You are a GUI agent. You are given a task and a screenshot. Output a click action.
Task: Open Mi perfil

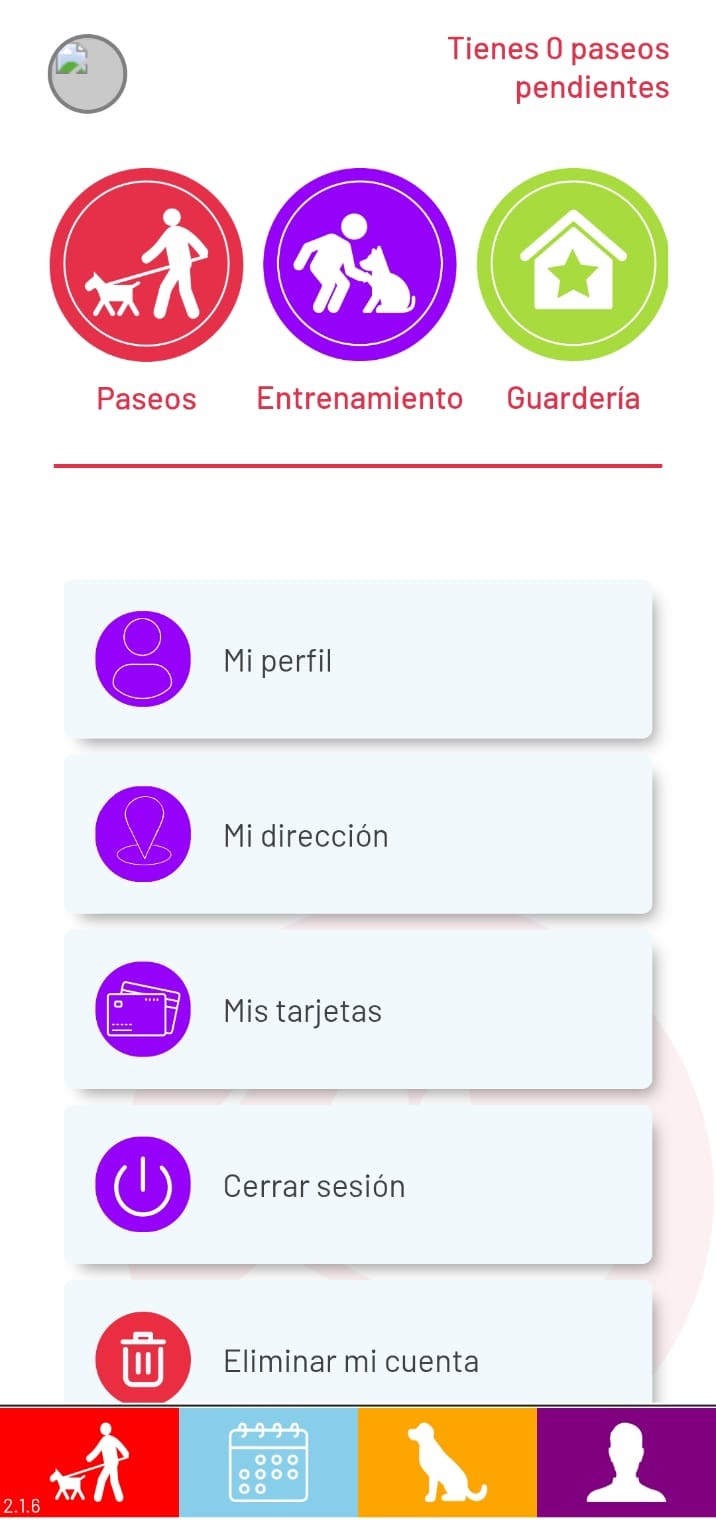pos(358,659)
